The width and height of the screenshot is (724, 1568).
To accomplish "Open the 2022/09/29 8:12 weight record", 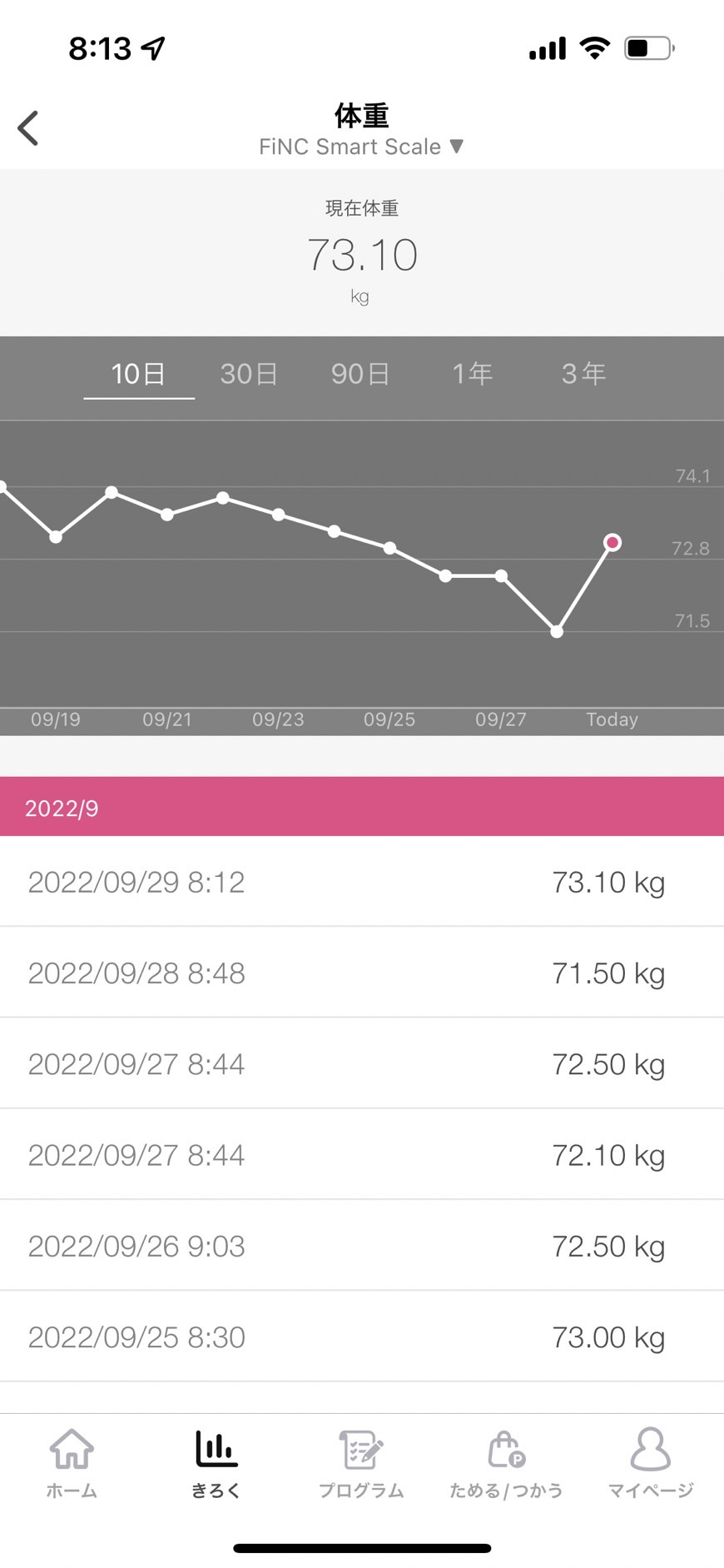I will coord(362,882).
